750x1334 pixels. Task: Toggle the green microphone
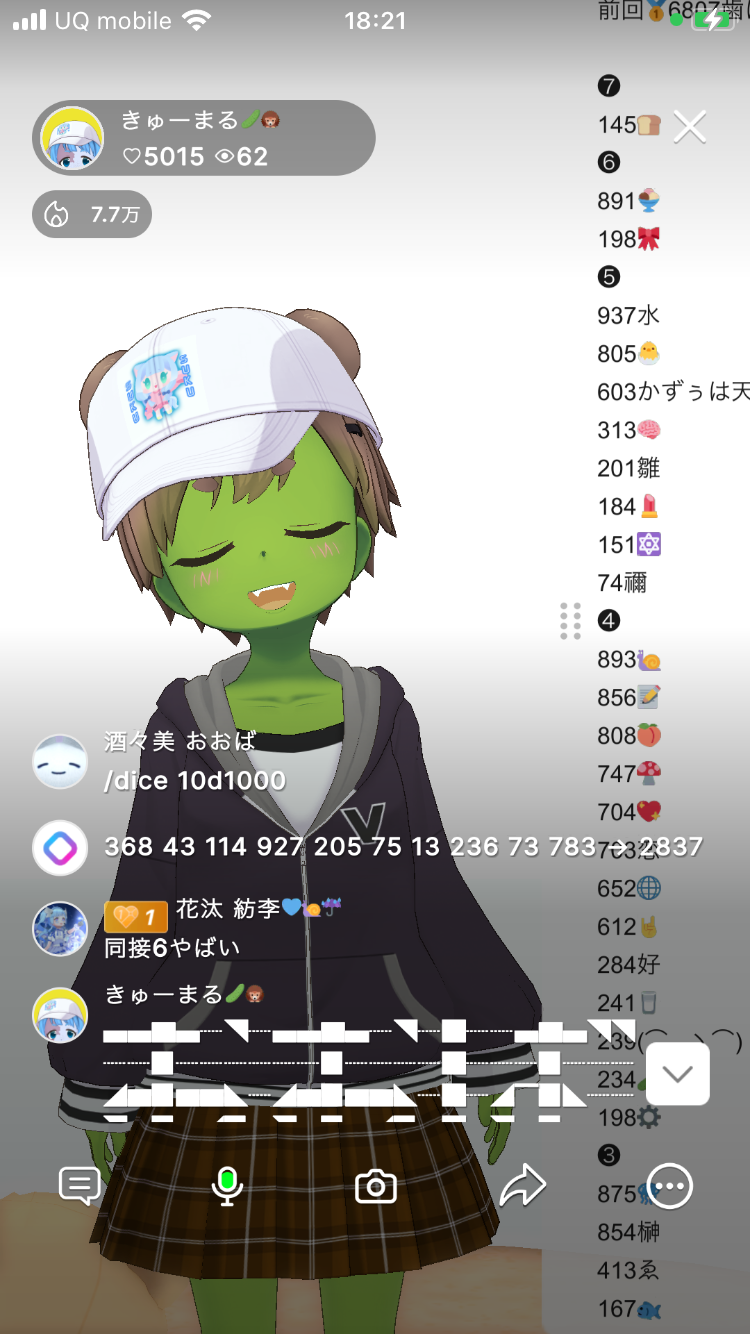[x=227, y=1186]
